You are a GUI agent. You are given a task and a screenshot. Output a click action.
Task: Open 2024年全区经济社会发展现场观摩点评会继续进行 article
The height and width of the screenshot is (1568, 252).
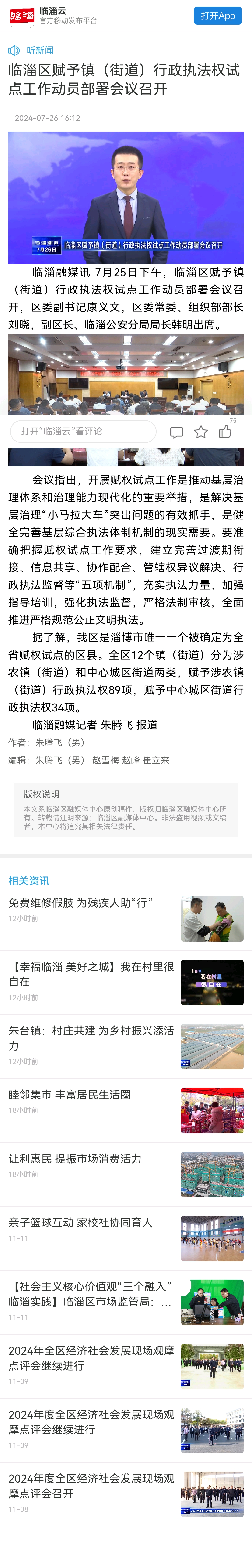(x=91, y=1358)
